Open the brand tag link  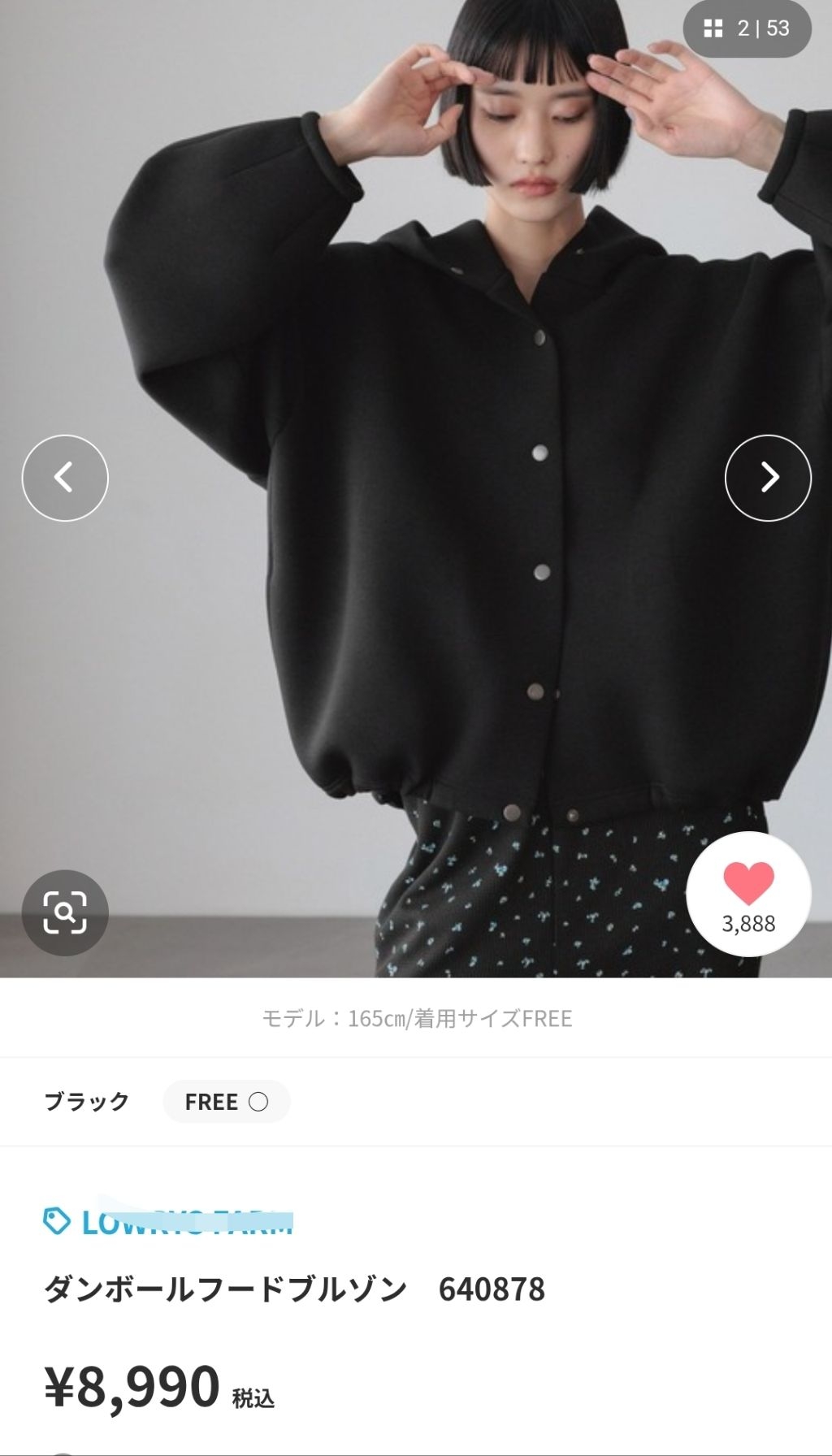click(x=167, y=1222)
